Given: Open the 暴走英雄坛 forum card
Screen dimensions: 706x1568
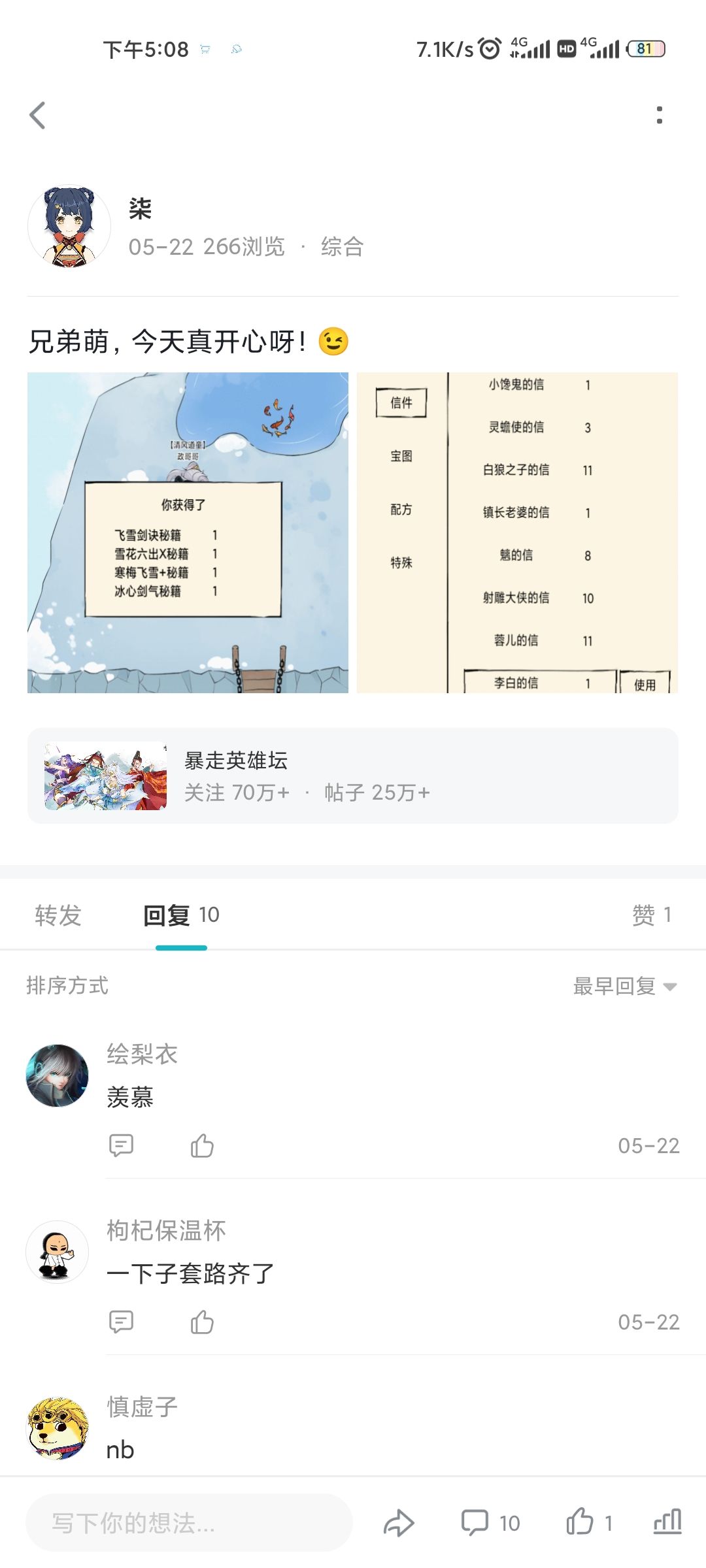Looking at the screenshot, I should (353, 776).
